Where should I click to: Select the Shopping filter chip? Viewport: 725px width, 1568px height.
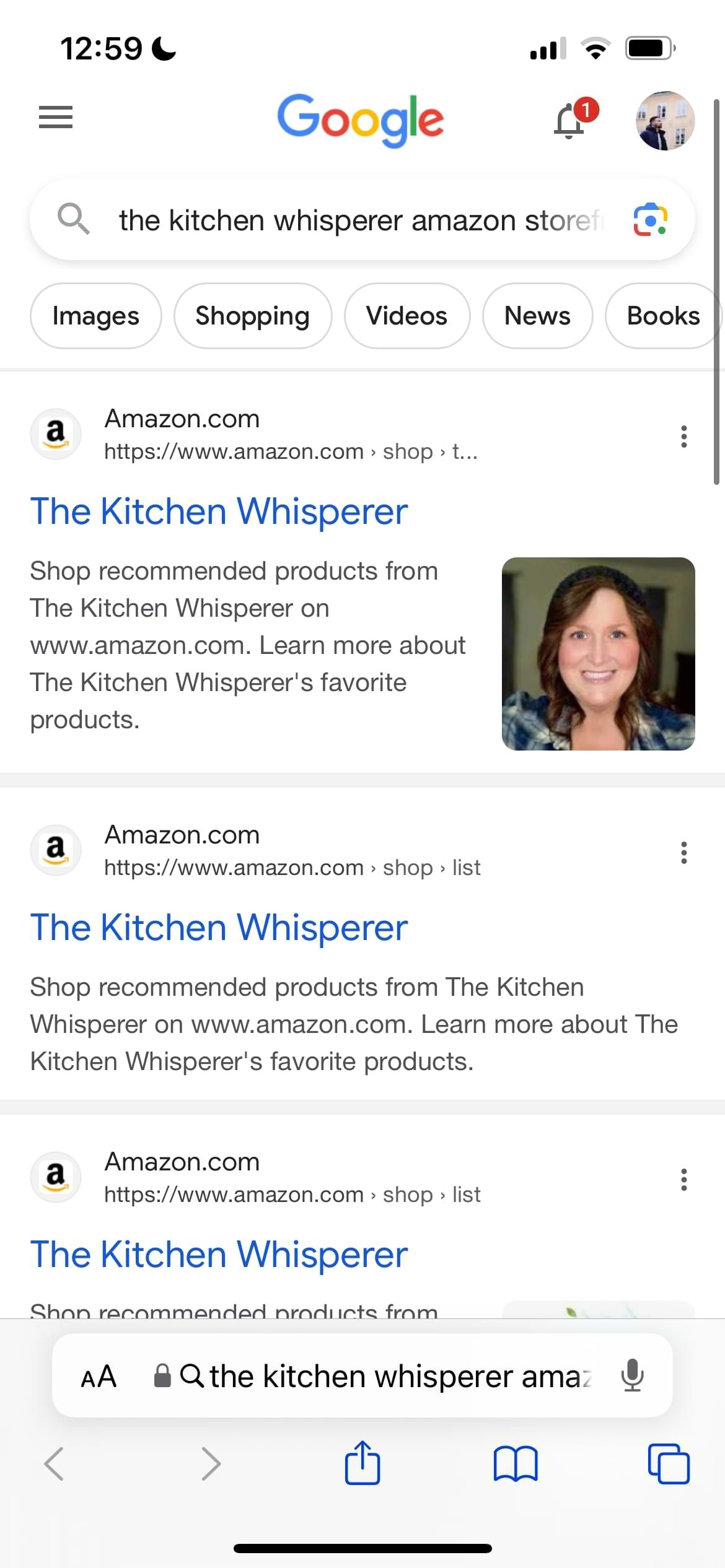click(252, 315)
